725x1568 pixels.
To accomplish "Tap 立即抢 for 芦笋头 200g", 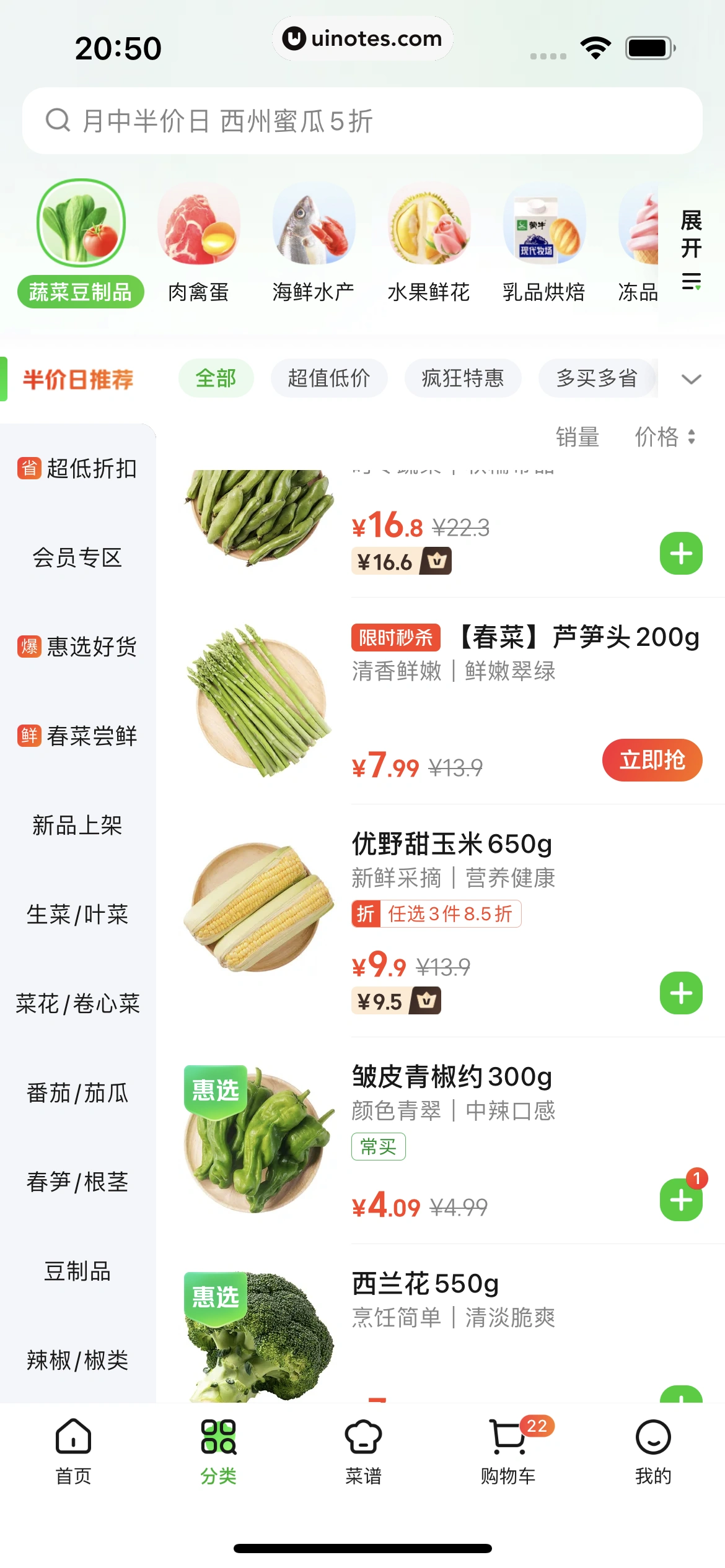I will [652, 760].
